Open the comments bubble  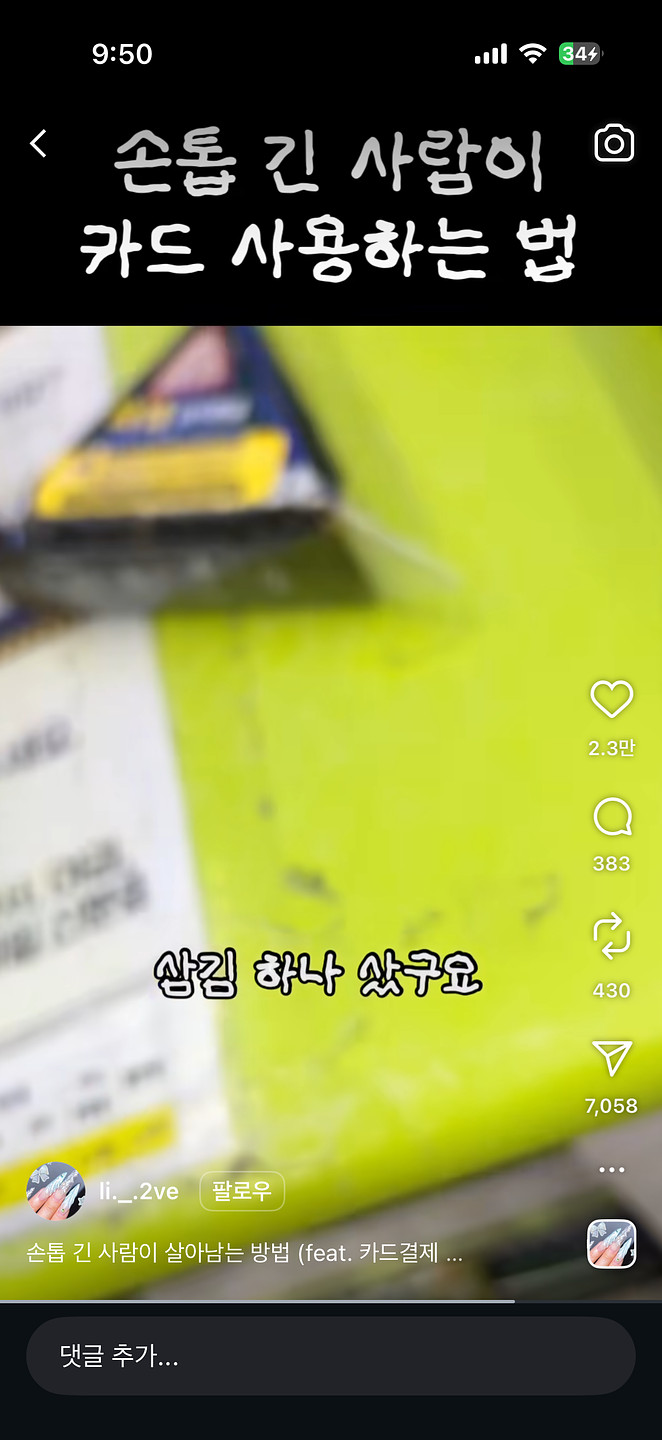(611, 818)
